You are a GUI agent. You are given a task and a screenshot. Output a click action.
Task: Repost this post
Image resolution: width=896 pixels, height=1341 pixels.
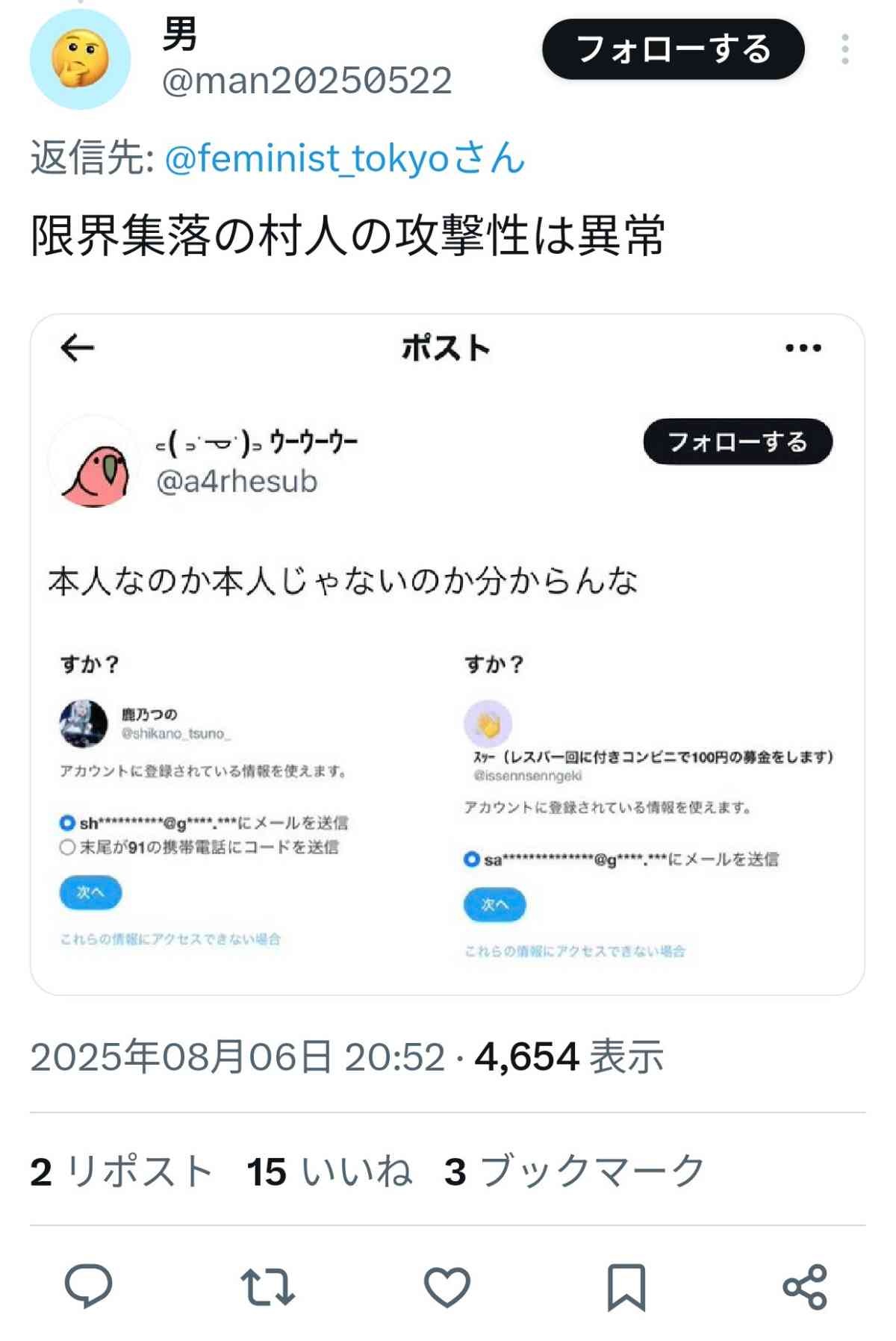(268, 1286)
